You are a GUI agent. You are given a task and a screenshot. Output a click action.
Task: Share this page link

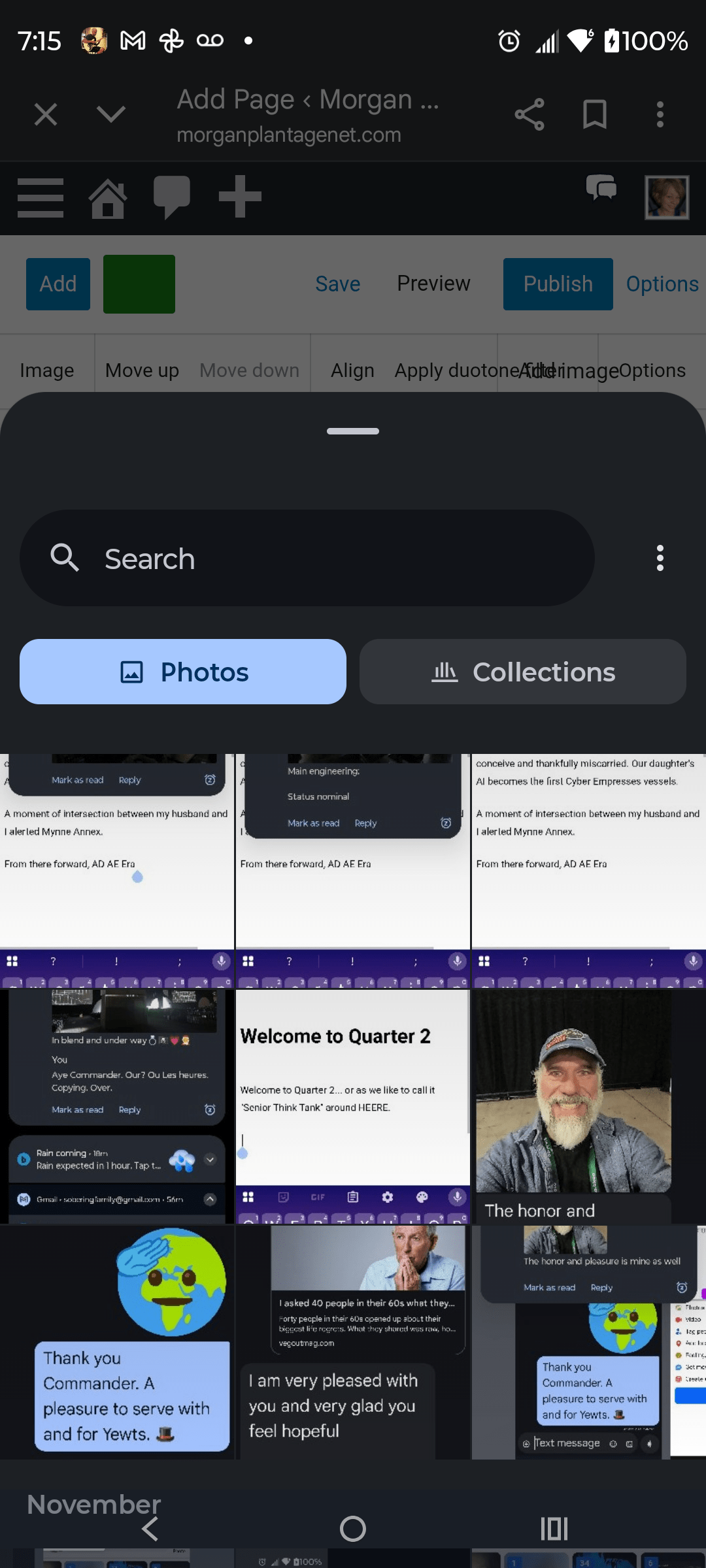[x=529, y=115]
